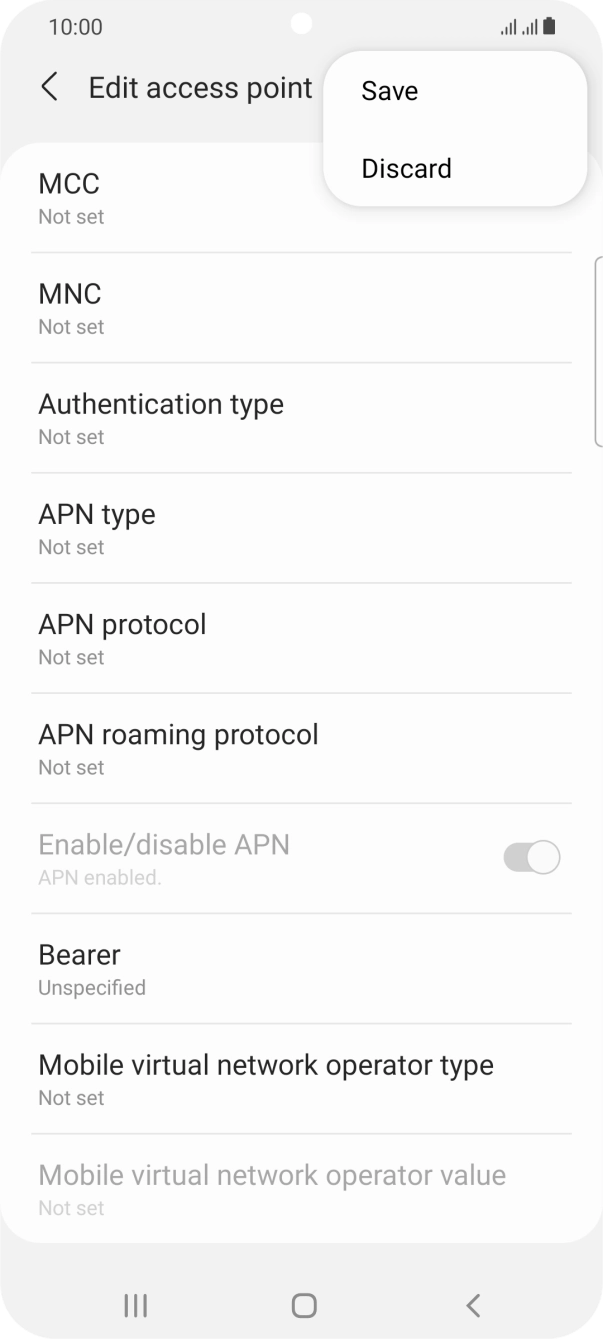Open the APN protocol setting

click(x=301, y=638)
